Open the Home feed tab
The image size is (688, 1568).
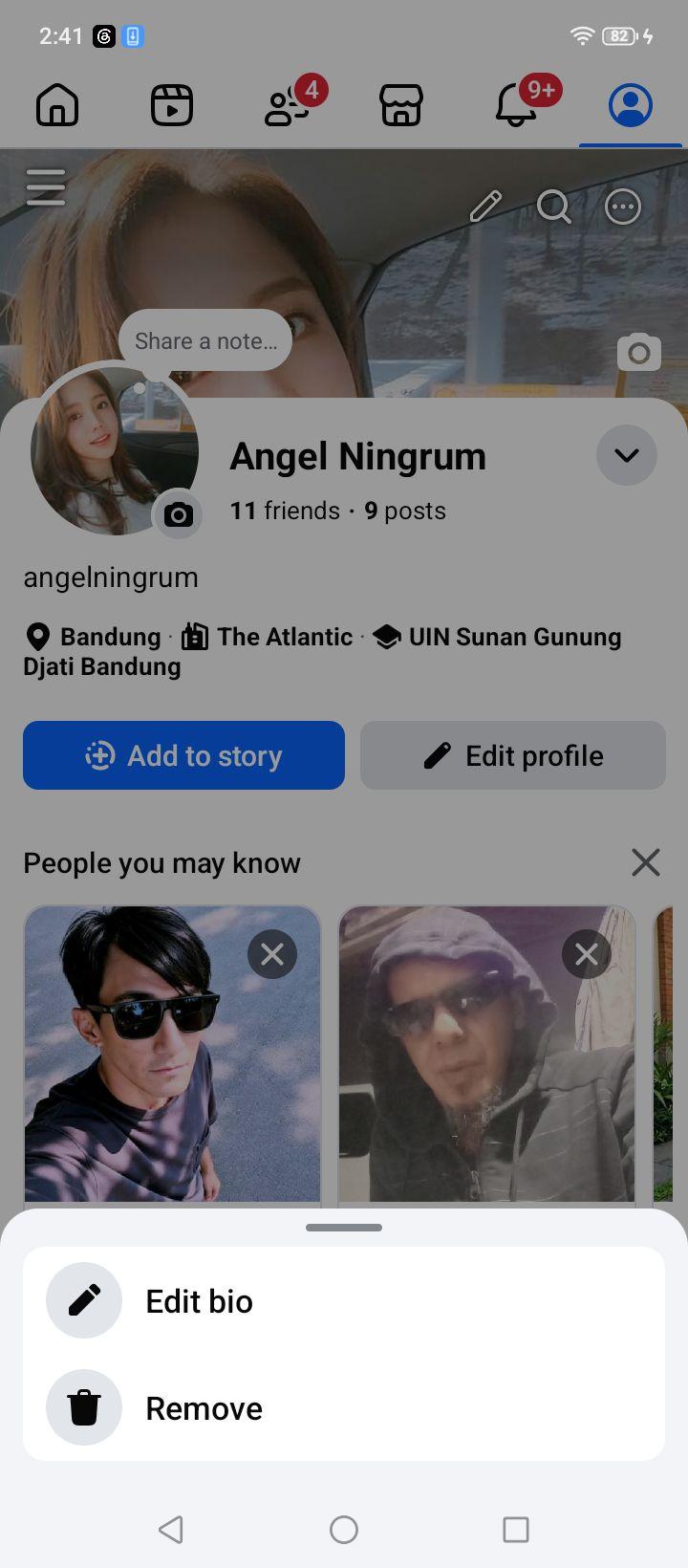[x=57, y=105]
